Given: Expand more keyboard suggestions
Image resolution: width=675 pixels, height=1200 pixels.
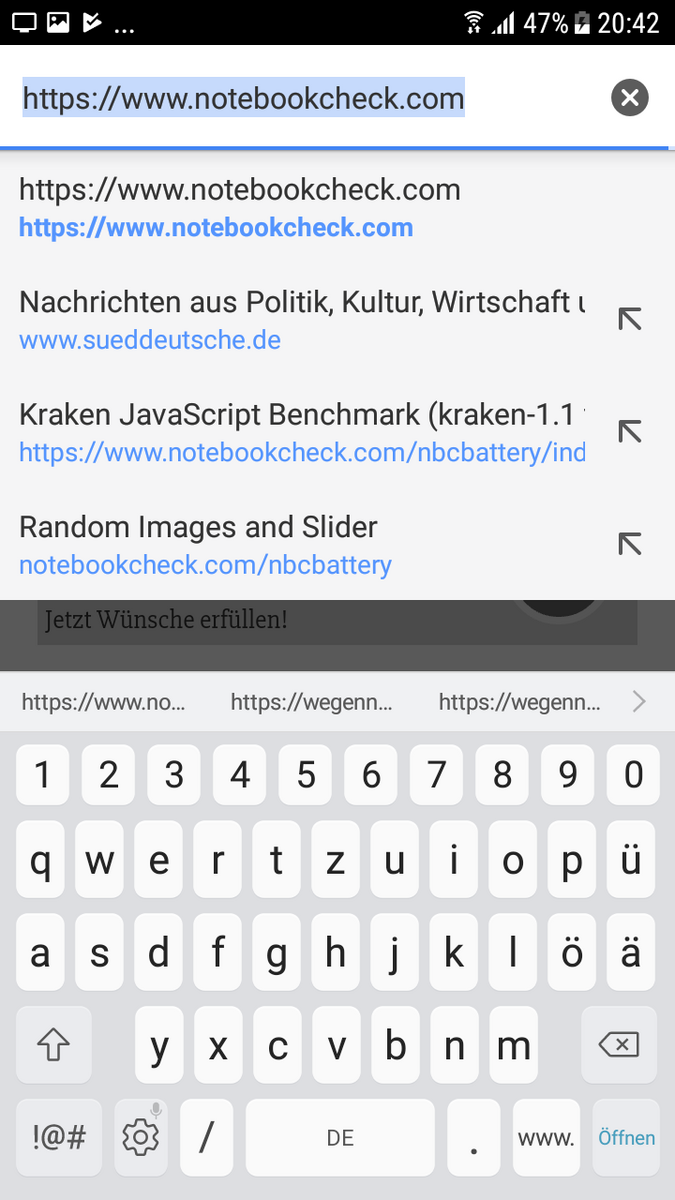Looking at the screenshot, I should [640, 702].
